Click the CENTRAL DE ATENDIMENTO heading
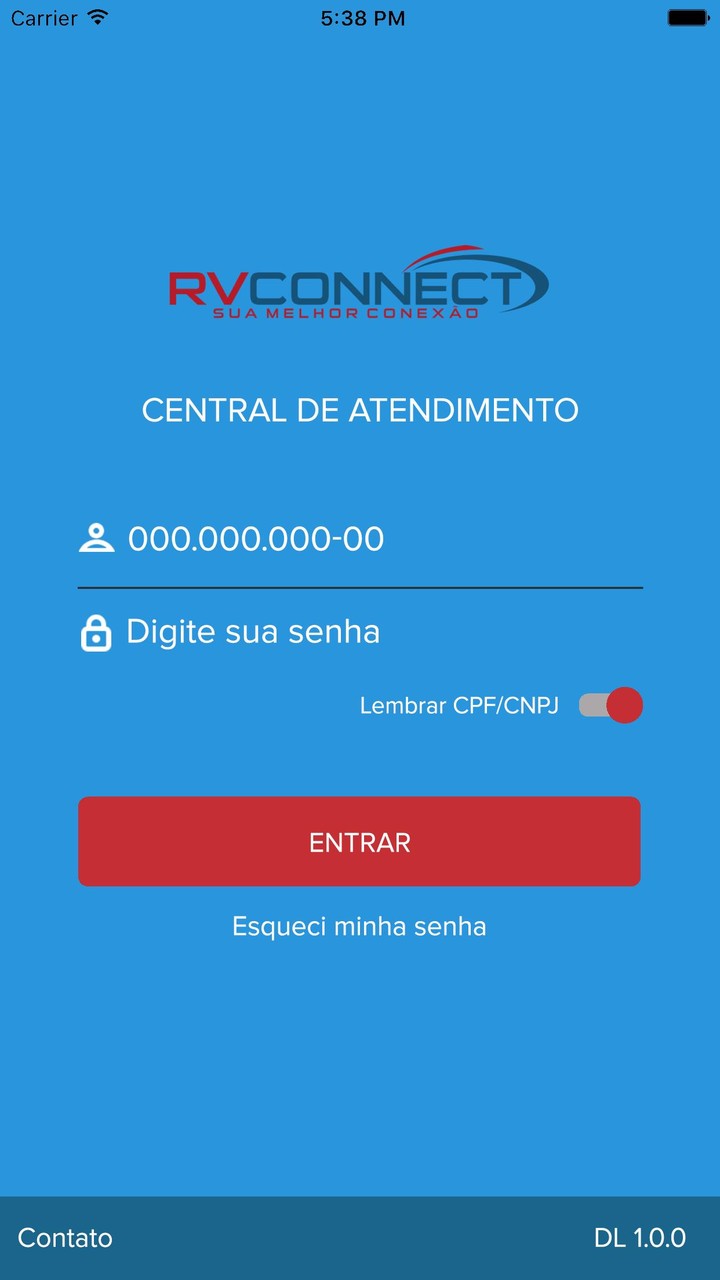The image size is (720, 1280). [x=360, y=409]
